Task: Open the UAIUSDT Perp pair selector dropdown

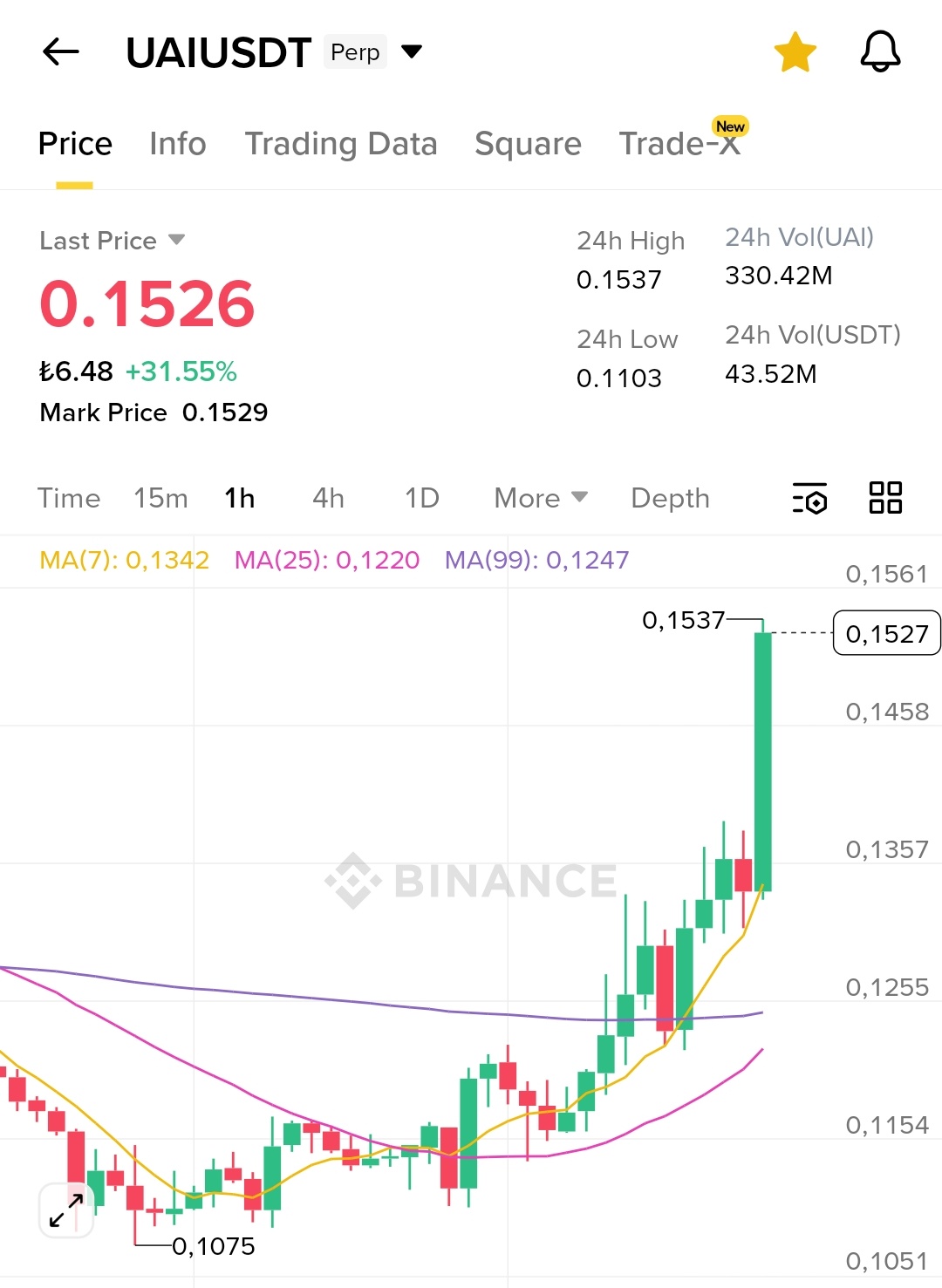Action: pyautogui.click(x=412, y=52)
